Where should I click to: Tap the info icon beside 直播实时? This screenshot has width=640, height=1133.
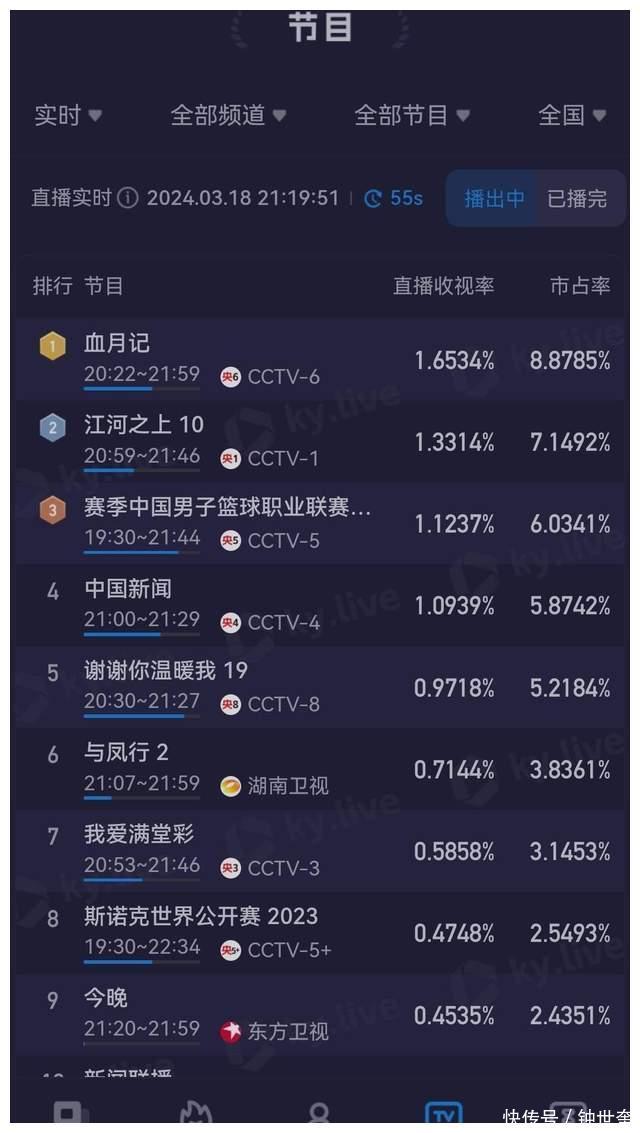click(x=127, y=198)
